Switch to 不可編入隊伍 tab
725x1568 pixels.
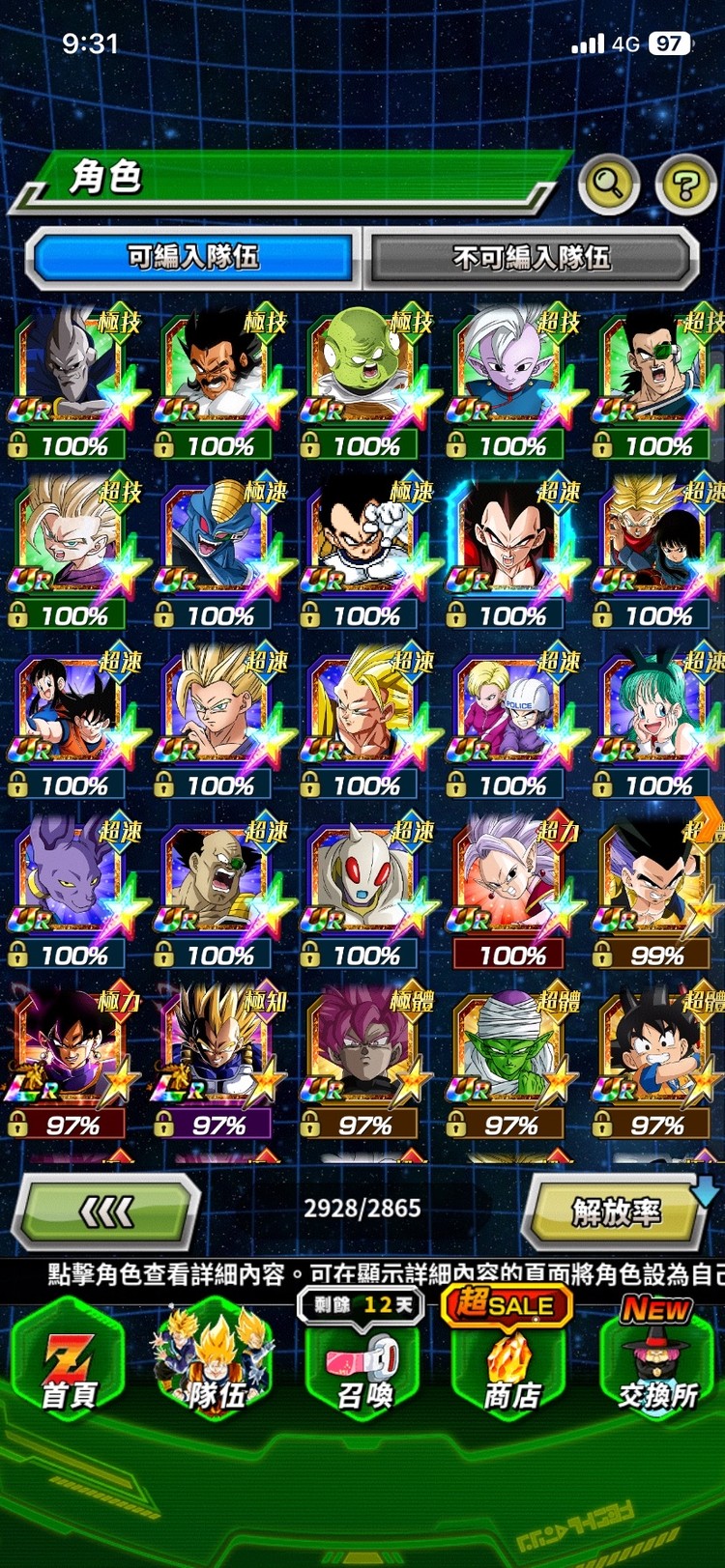[531, 258]
